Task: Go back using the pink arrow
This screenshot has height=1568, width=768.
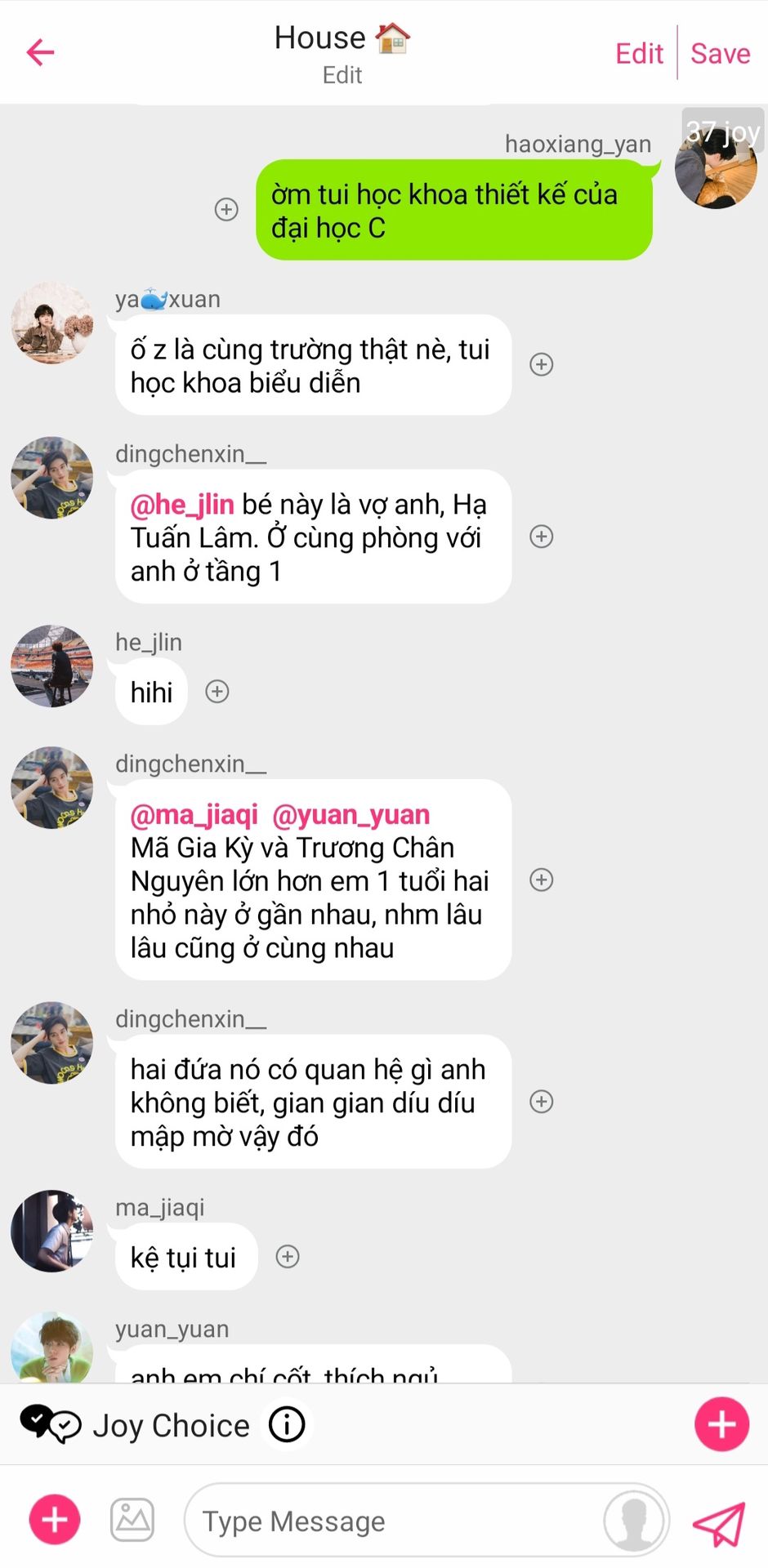Action: tap(40, 53)
